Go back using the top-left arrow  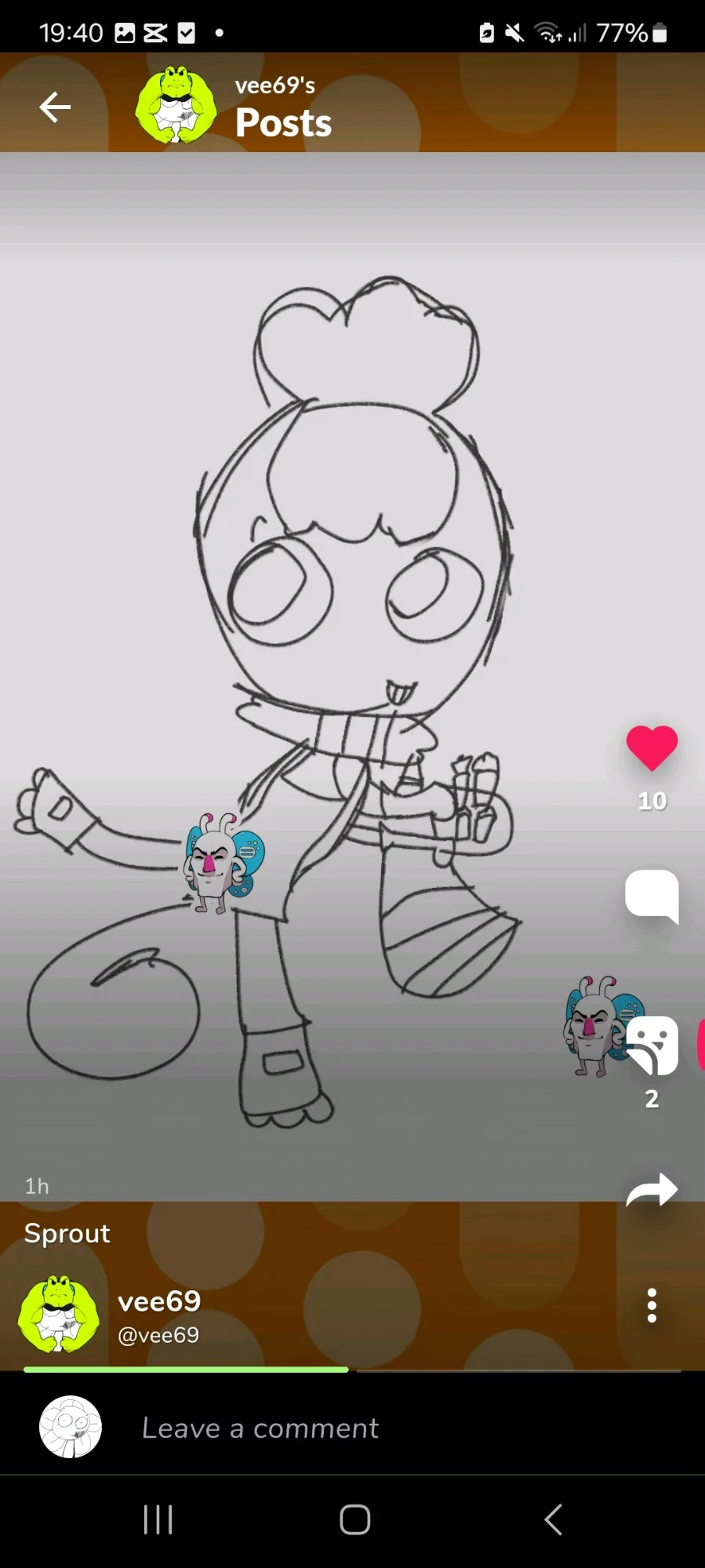click(x=55, y=107)
